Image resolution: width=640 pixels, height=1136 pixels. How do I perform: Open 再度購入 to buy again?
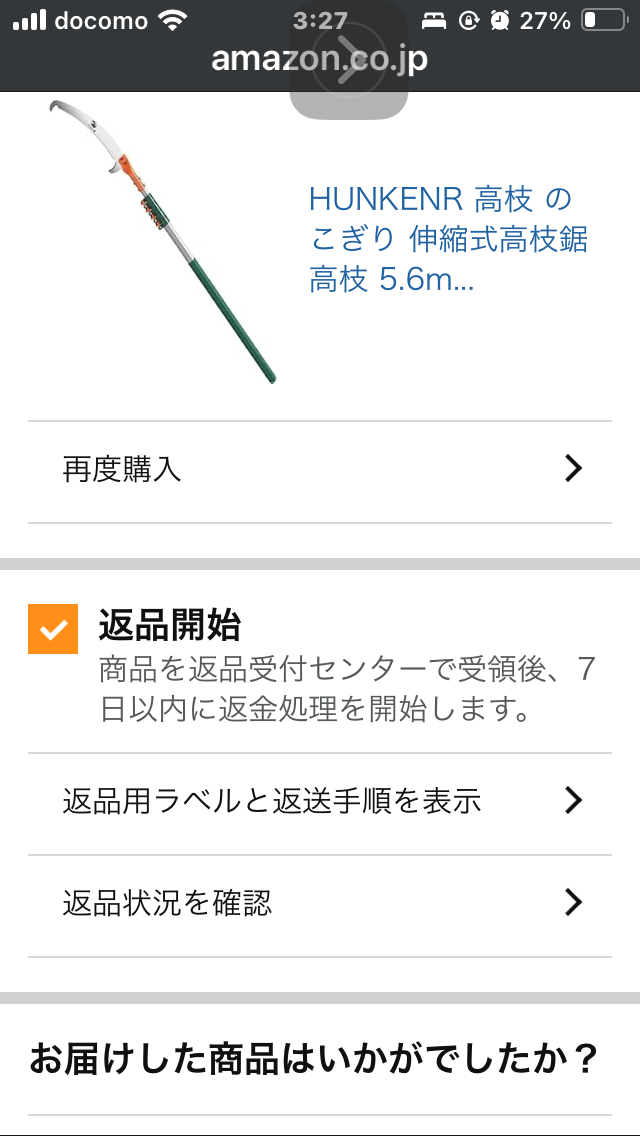tap(320, 470)
